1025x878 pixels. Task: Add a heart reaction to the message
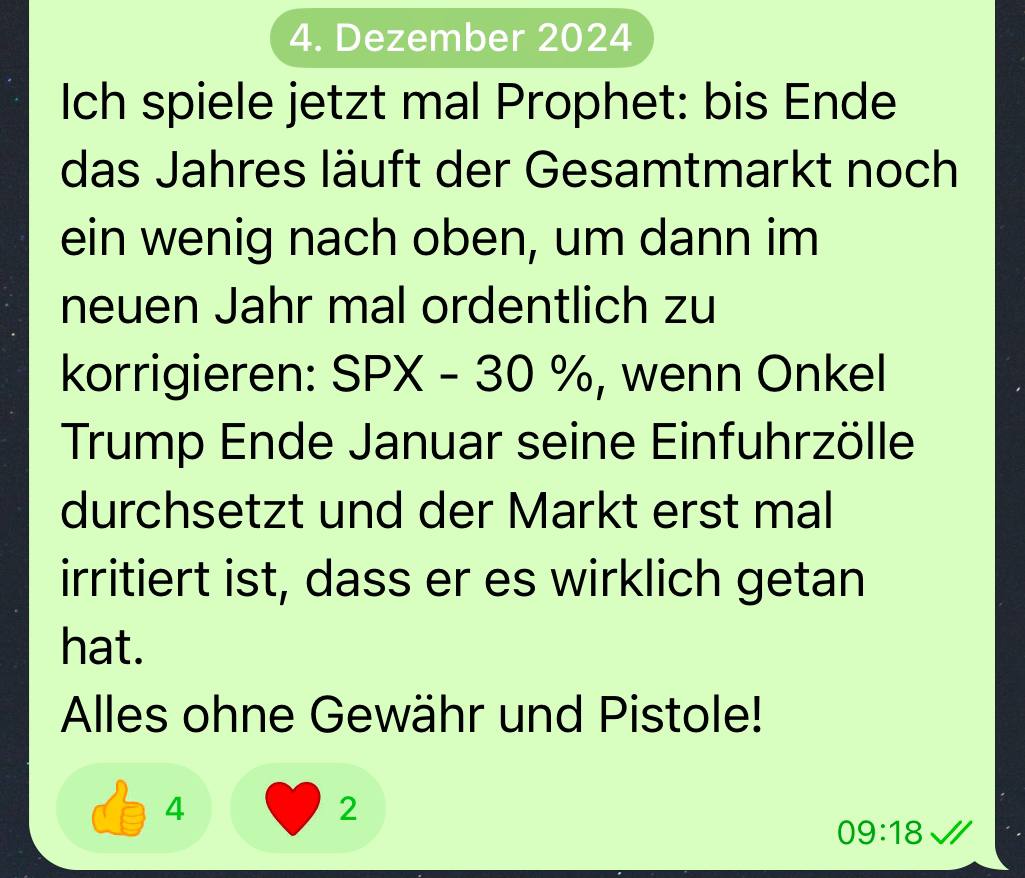[x=307, y=809]
